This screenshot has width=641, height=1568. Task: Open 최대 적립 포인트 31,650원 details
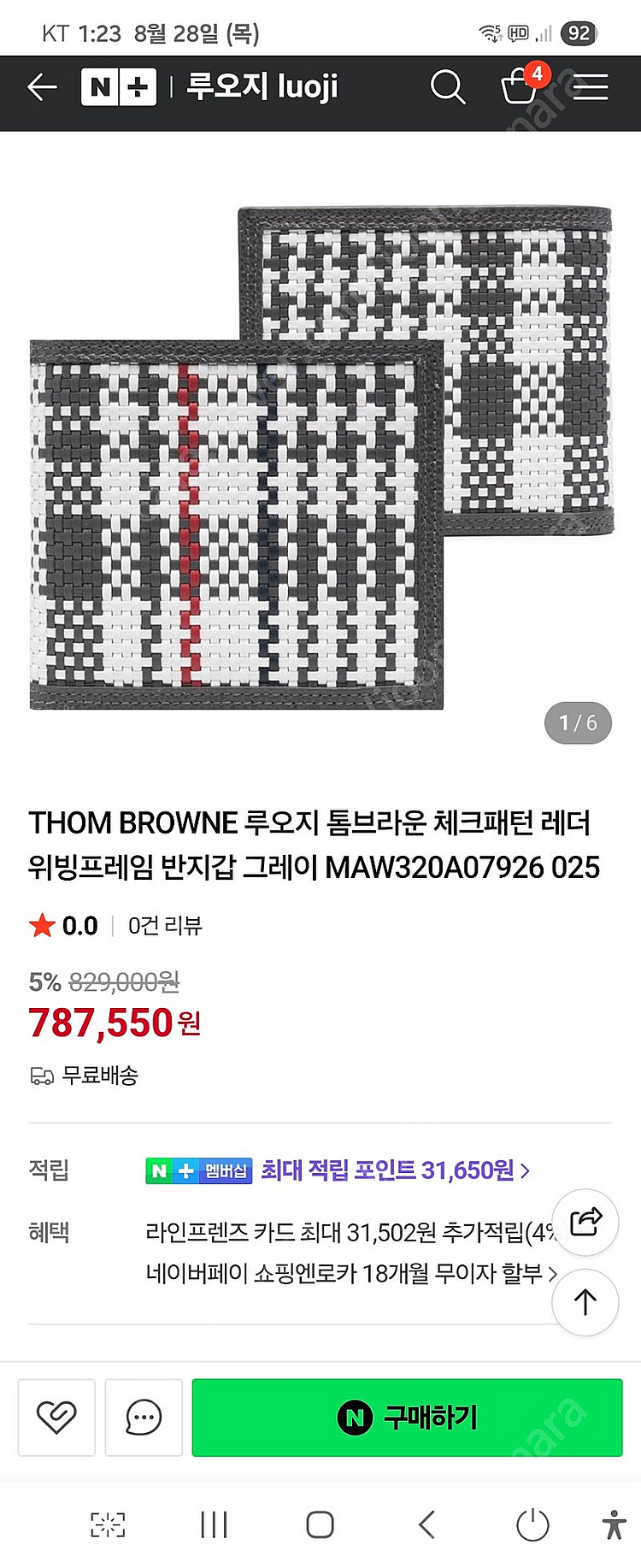(x=394, y=1170)
